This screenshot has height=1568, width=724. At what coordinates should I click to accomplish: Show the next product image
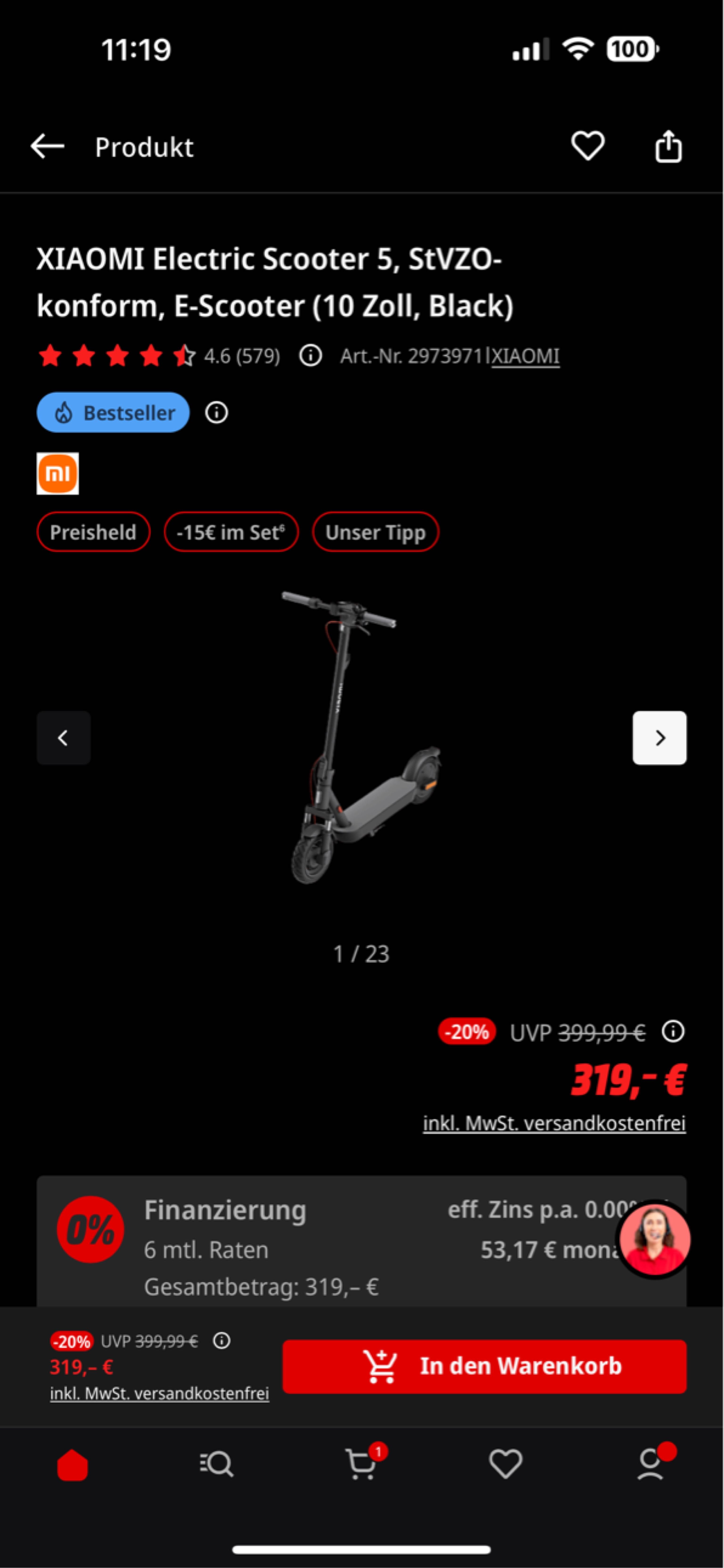pos(659,738)
